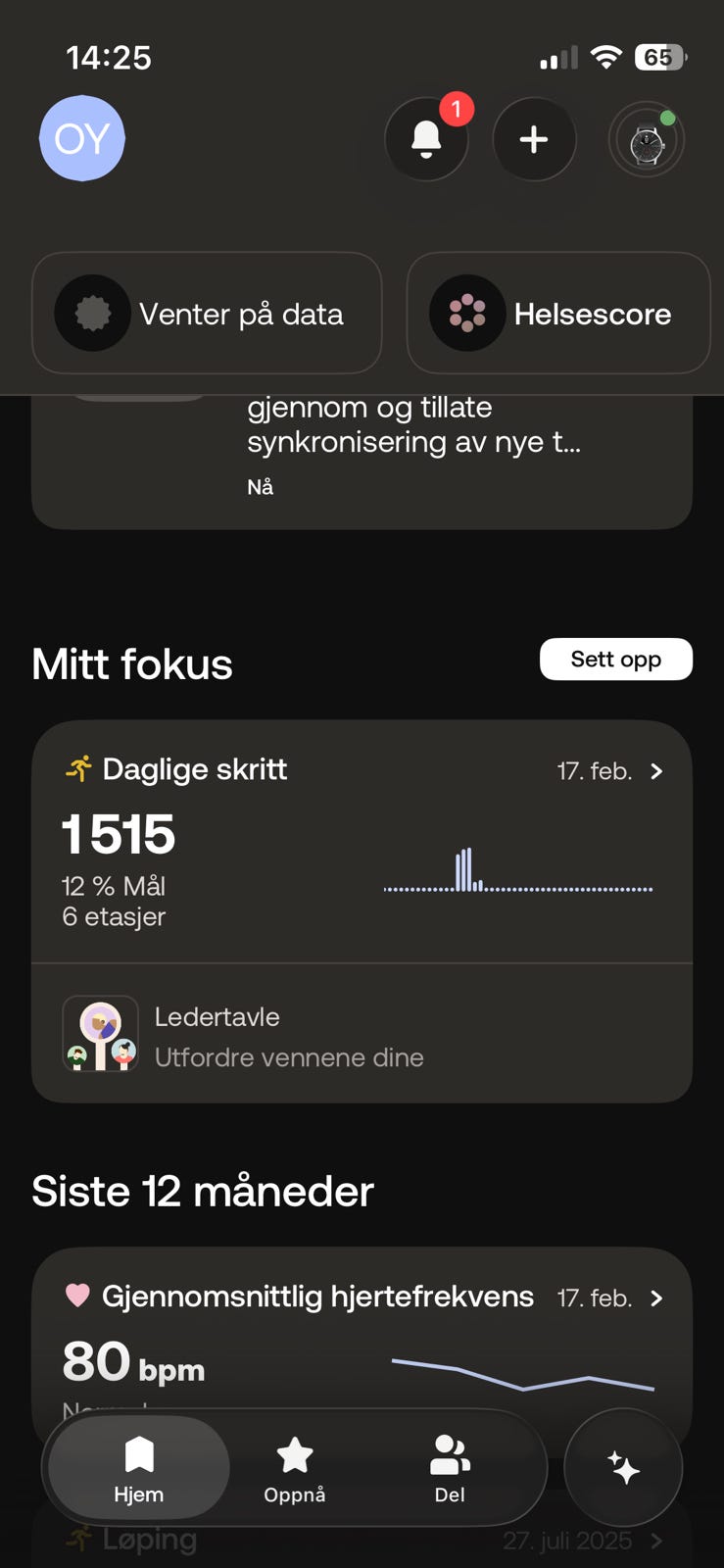Open the Daglige skritt card
This screenshot has height=1568, width=724.
point(362,842)
